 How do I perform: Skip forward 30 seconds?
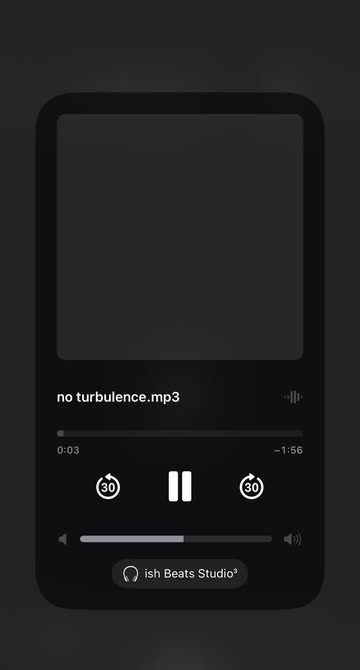[x=252, y=486]
